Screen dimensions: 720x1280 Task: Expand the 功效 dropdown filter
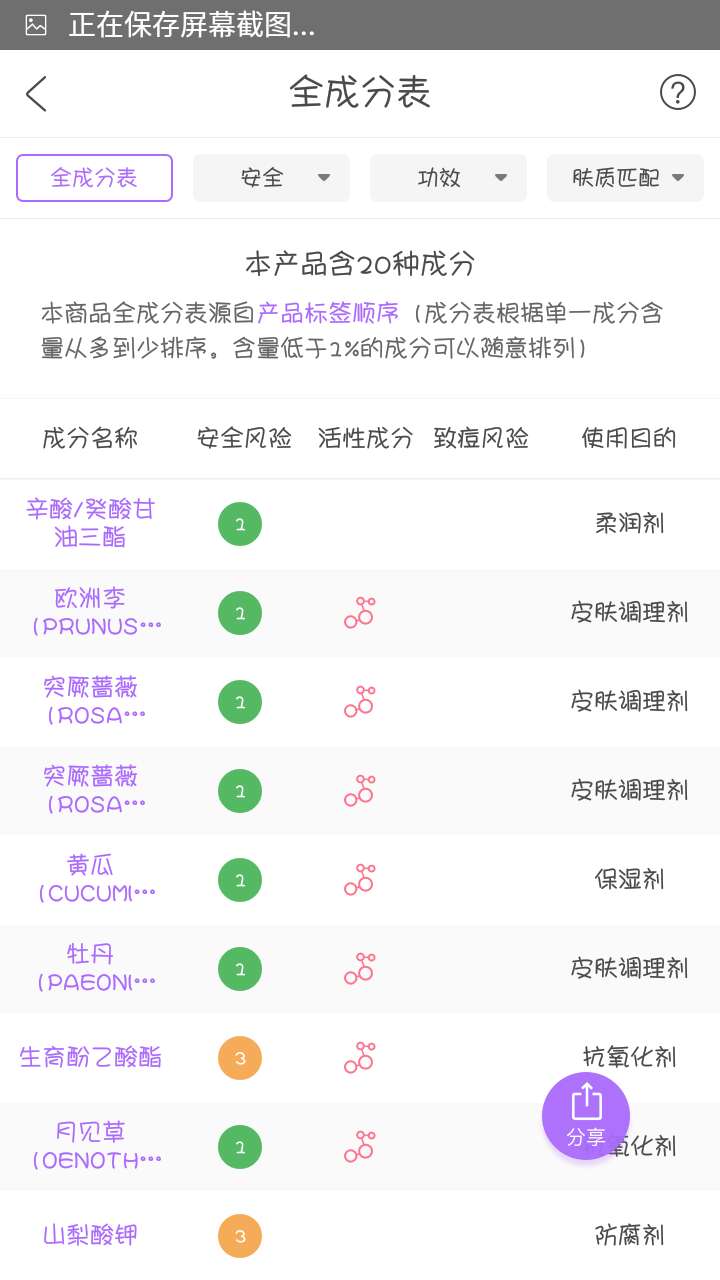448,178
